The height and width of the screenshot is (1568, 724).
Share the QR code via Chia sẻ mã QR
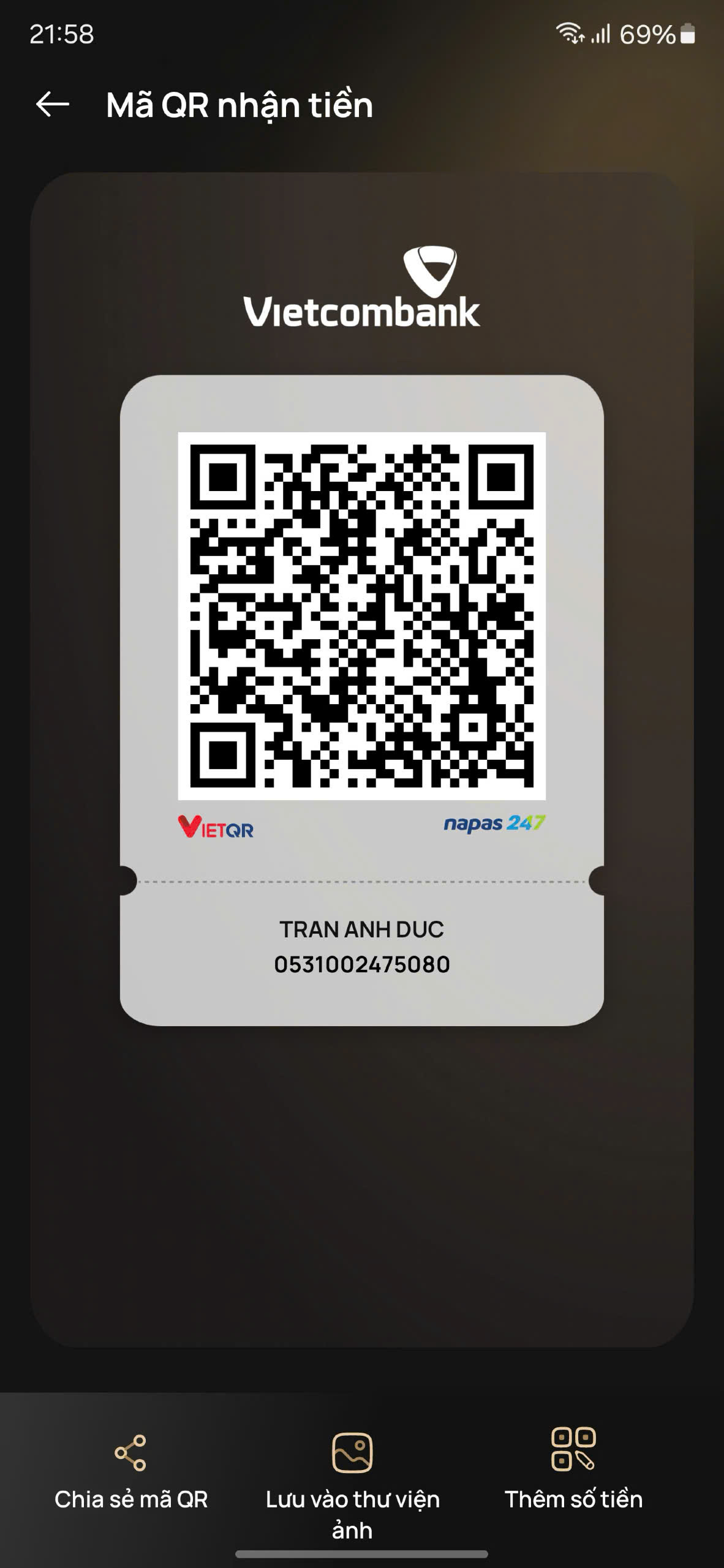(x=131, y=1471)
